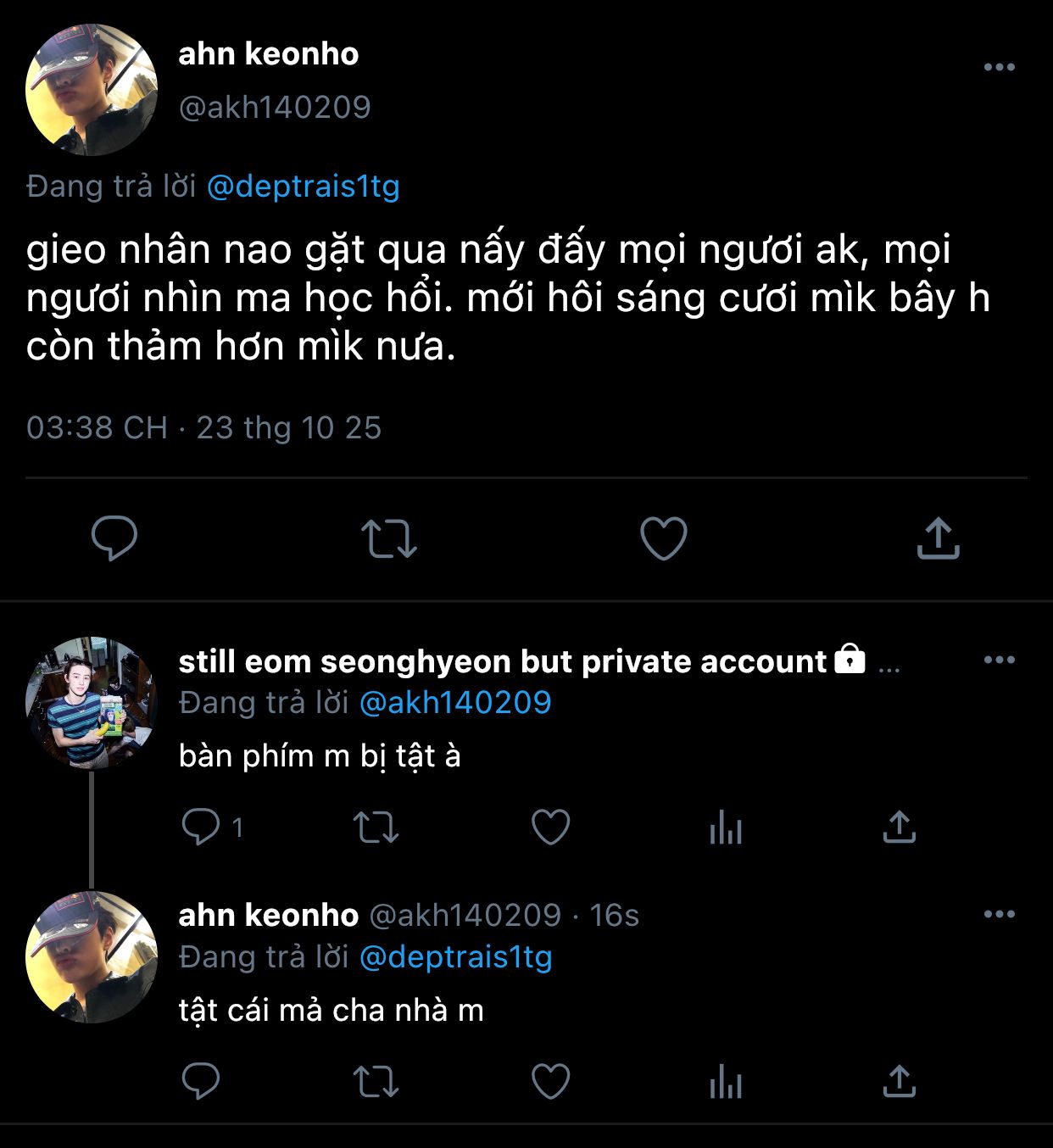Retweet the main tweet posted at 03:38 CH

point(389,538)
